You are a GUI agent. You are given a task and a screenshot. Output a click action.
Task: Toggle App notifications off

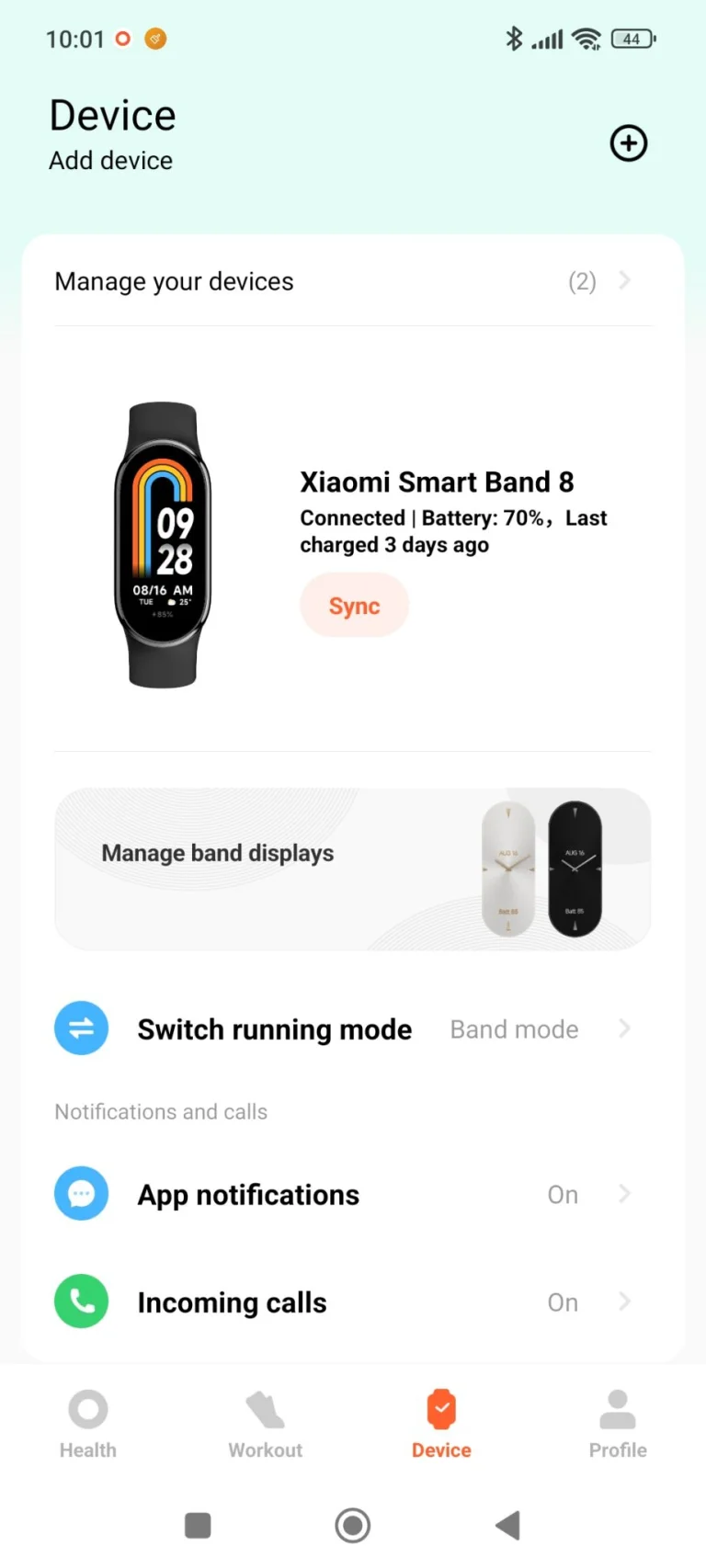(563, 1193)
